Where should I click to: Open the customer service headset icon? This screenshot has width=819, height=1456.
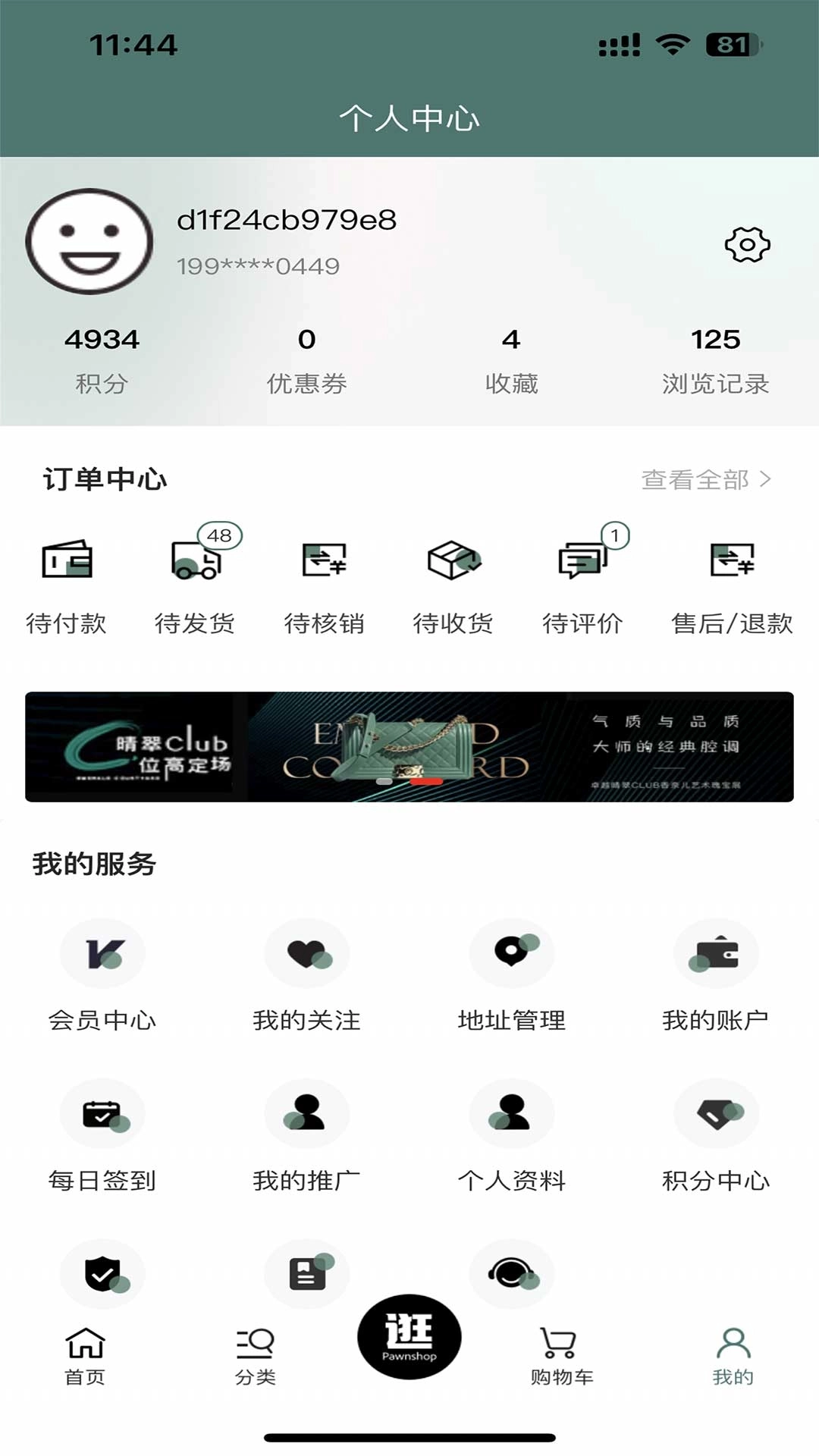pyautogui.click(x=512, y=1272)
